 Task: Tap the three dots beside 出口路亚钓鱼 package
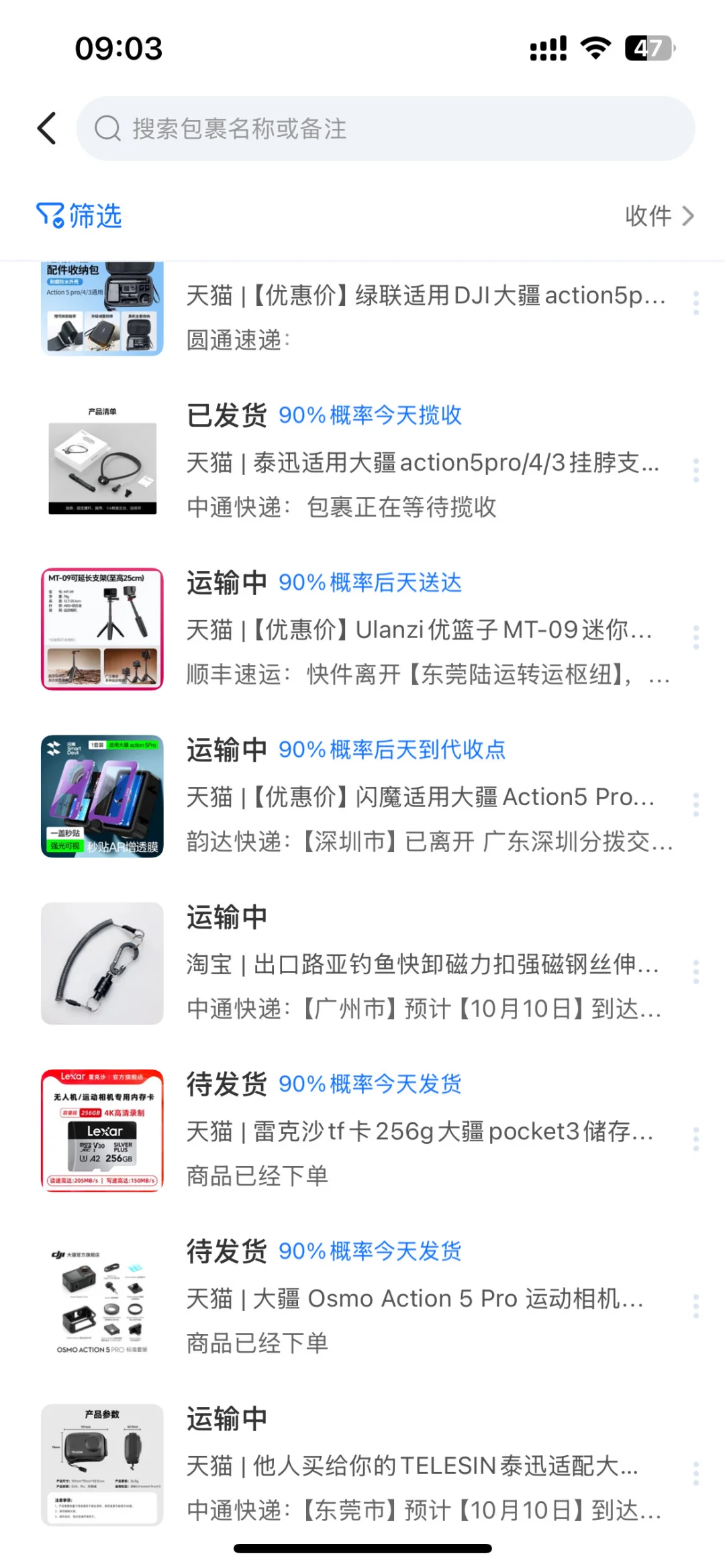coord(696,971)
